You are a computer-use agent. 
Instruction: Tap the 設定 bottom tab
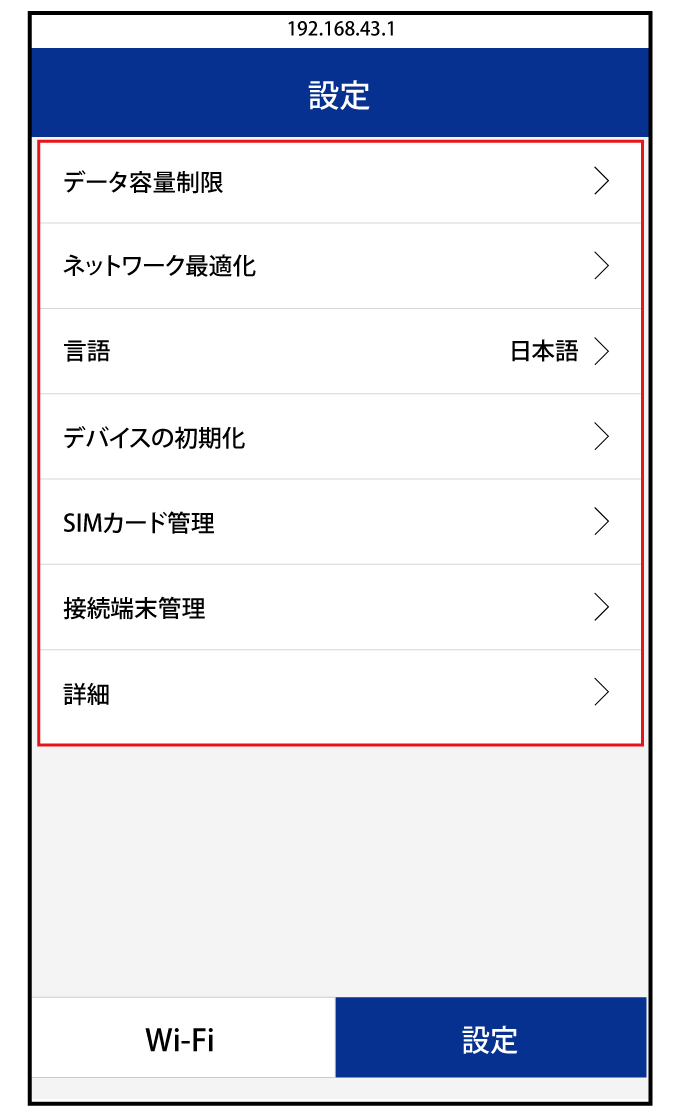pos(490,1038)
